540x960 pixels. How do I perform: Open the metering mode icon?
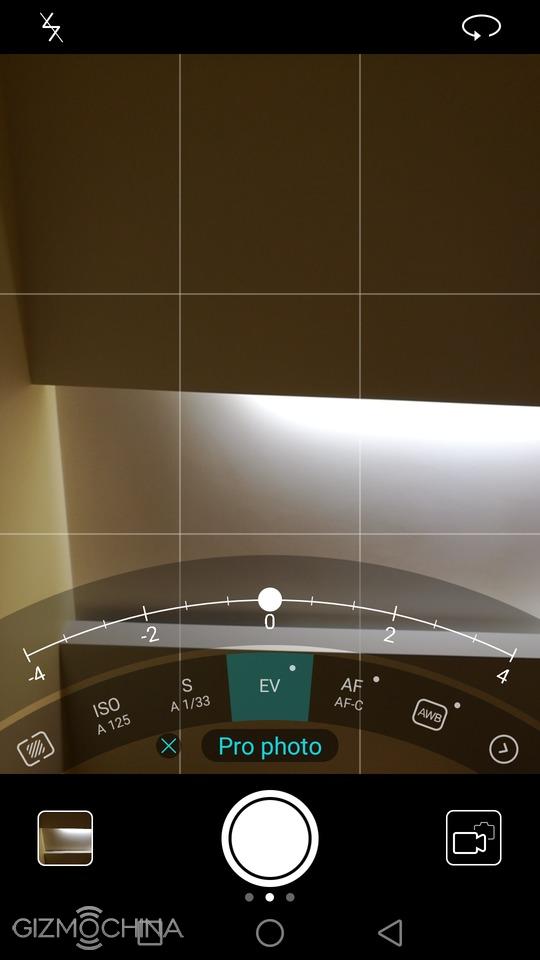click(36, 749)
